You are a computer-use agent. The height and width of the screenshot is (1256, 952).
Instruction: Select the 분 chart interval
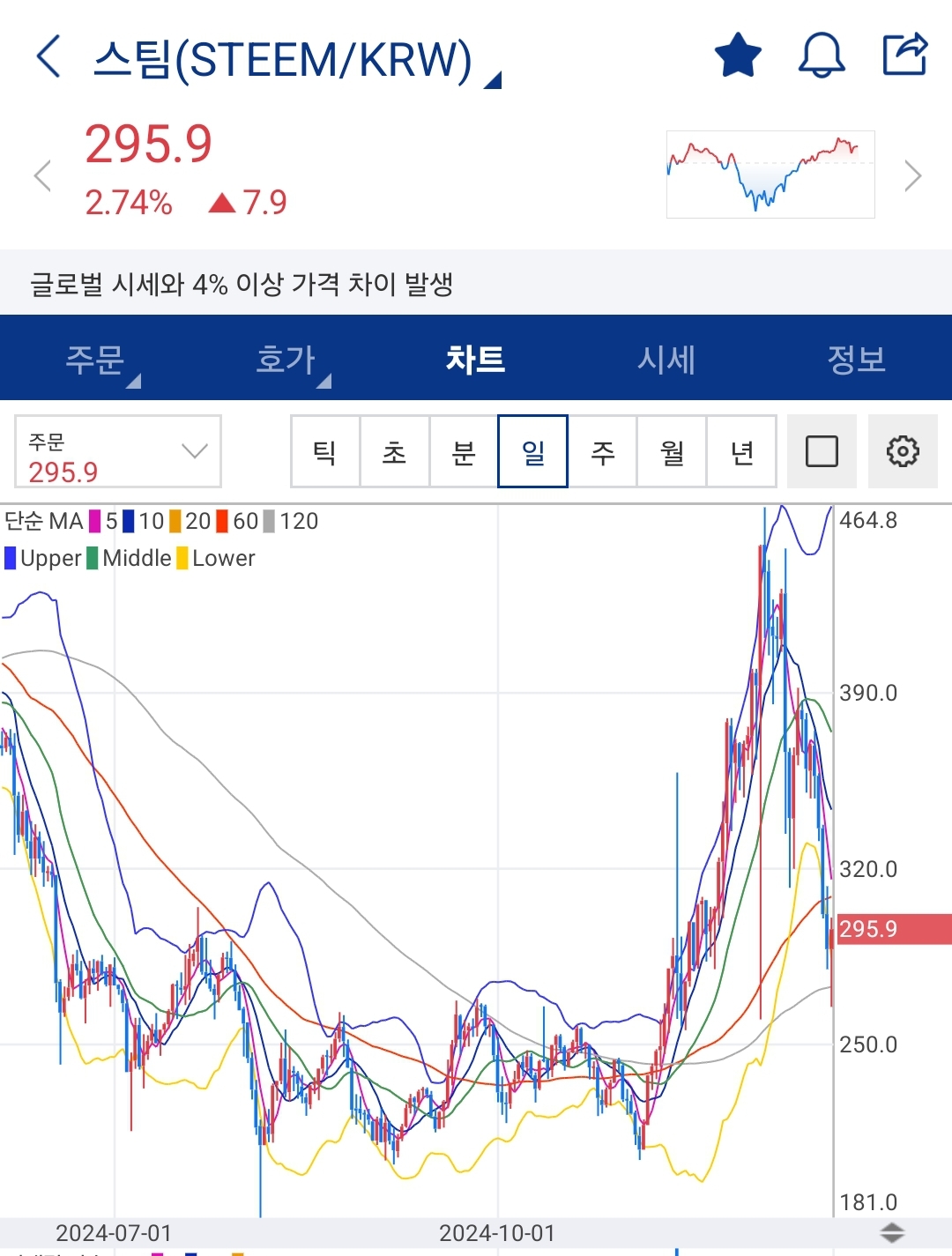(x=464, y=452)
